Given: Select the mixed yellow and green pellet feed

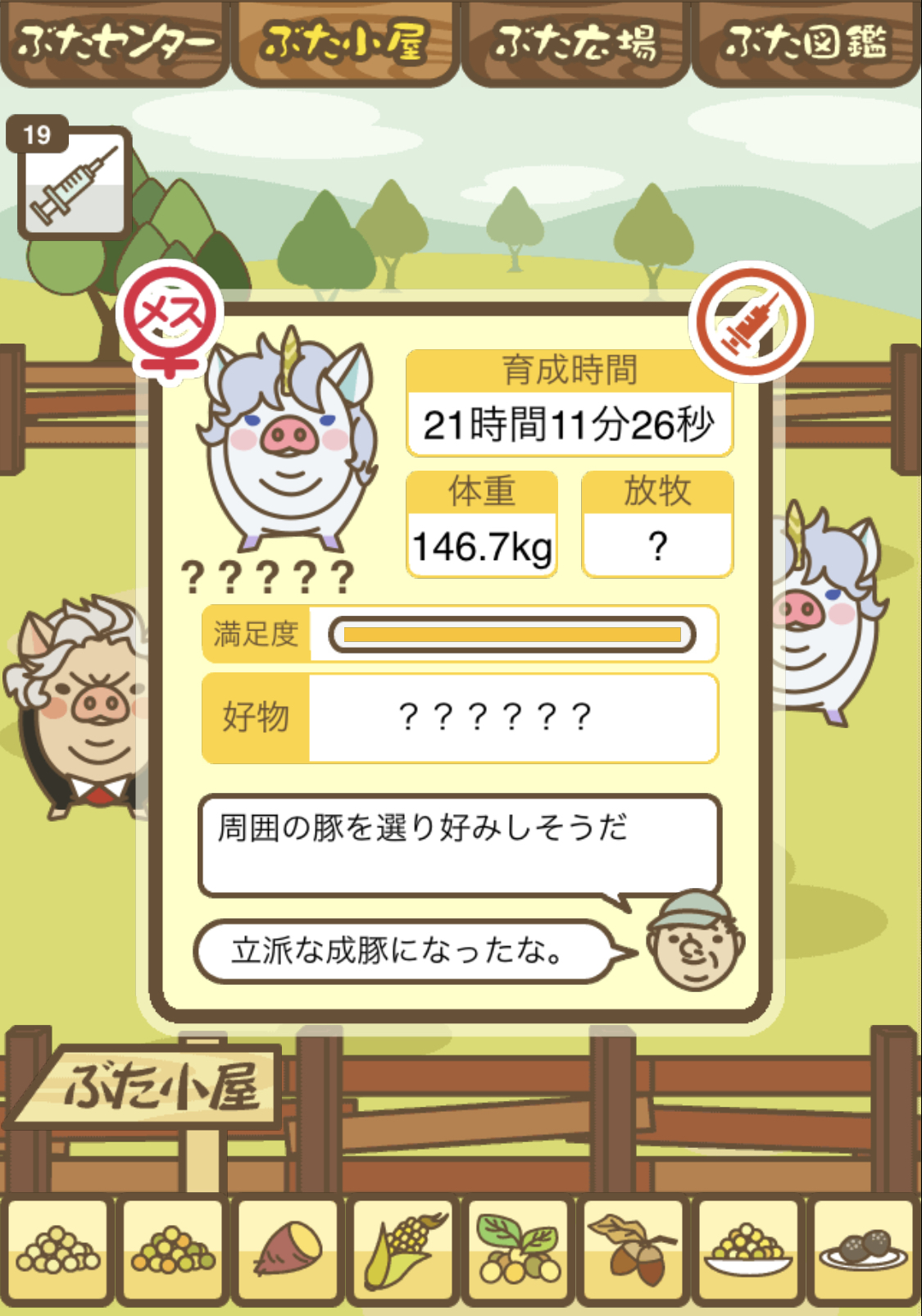Looking at the screenshot, I should click(172, 1251).
